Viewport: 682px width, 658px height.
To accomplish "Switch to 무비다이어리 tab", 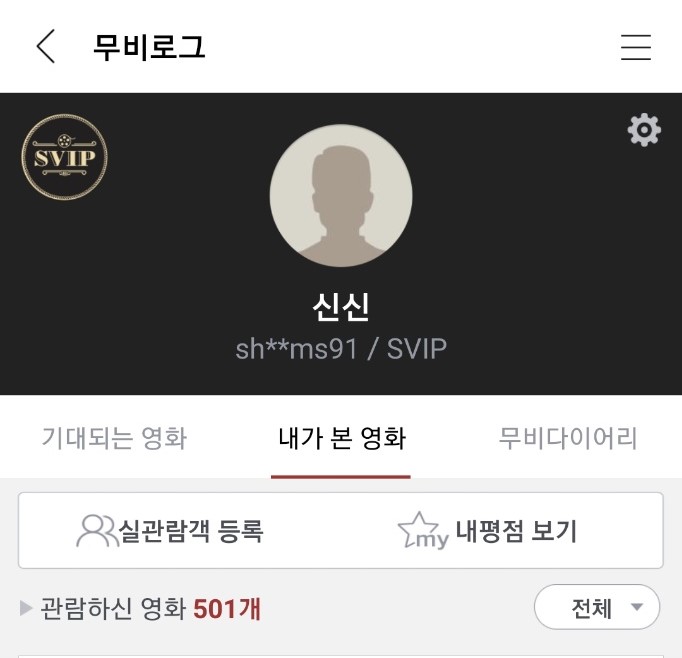I will pos(567,438).
